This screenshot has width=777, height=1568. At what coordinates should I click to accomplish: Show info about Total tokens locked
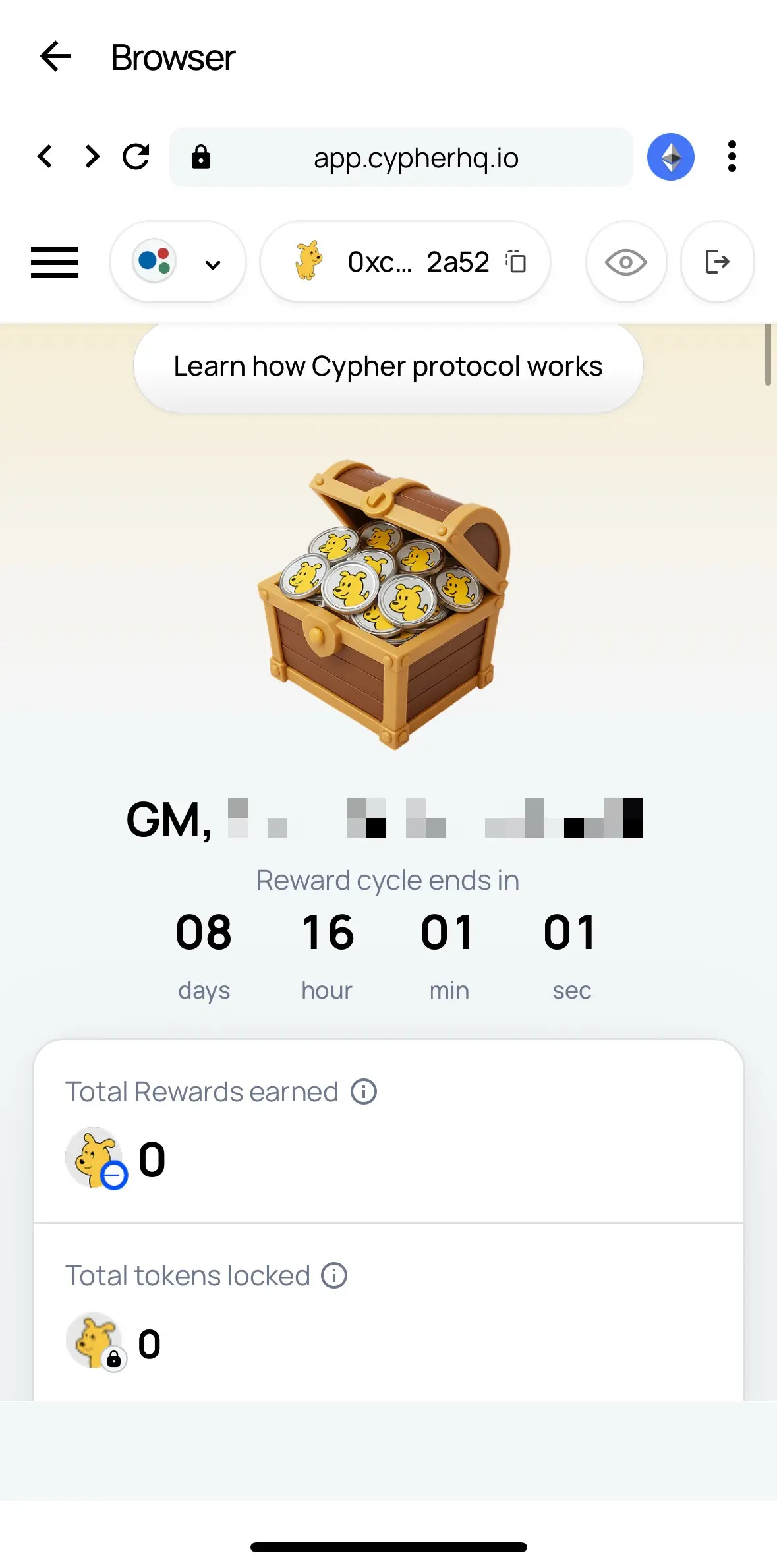(x=334, y=1275)
